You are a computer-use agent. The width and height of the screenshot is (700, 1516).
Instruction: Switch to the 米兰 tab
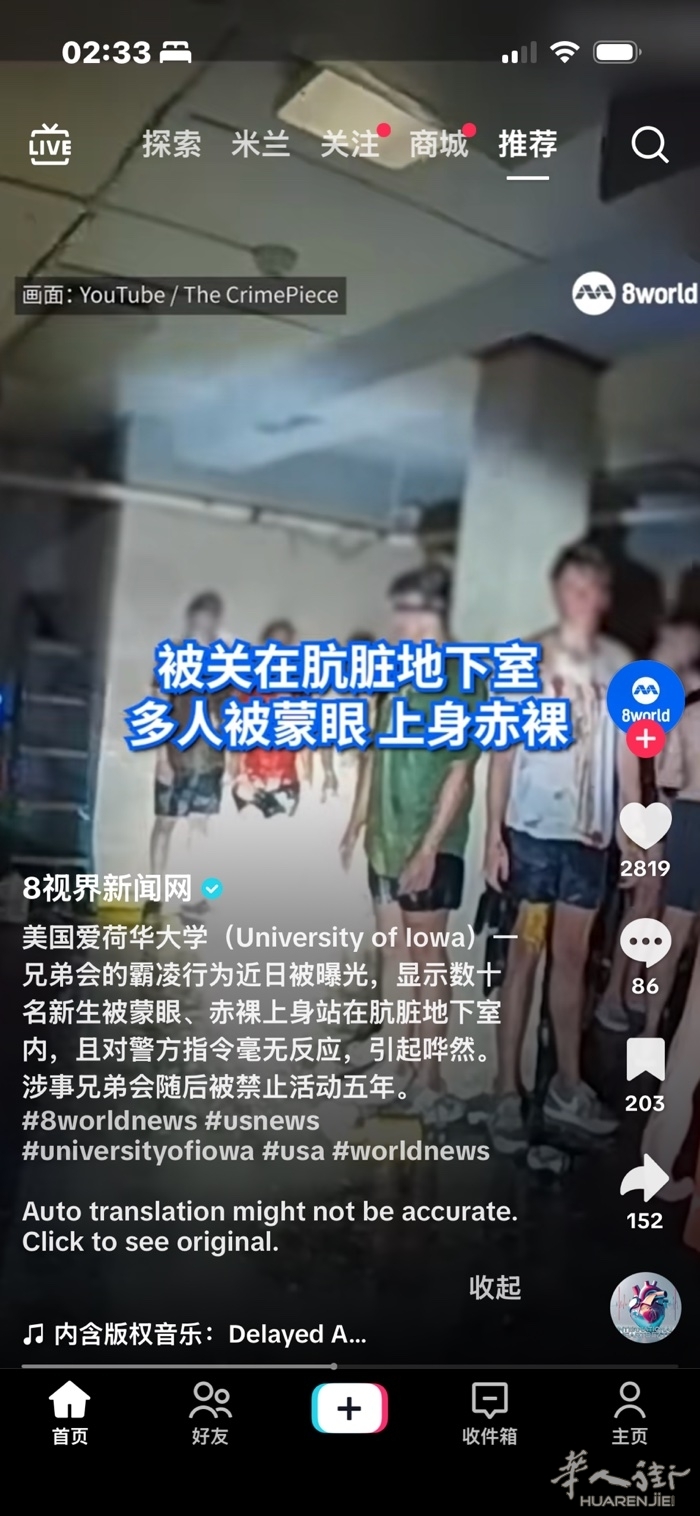point(260,144)
